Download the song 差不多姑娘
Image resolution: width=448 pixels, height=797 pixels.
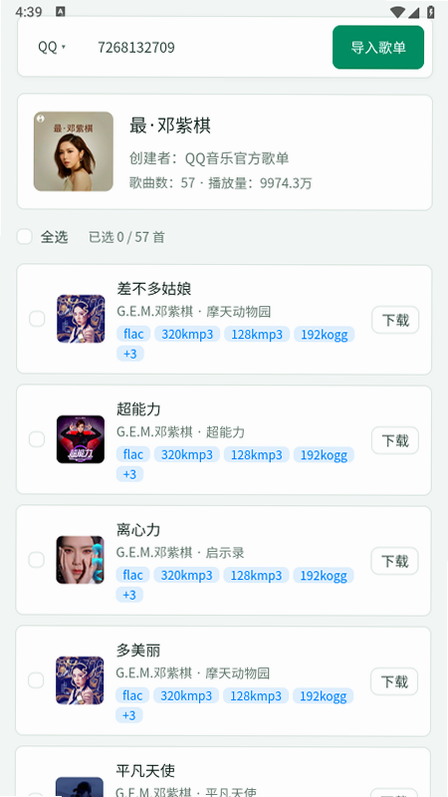tap(395, 320)
